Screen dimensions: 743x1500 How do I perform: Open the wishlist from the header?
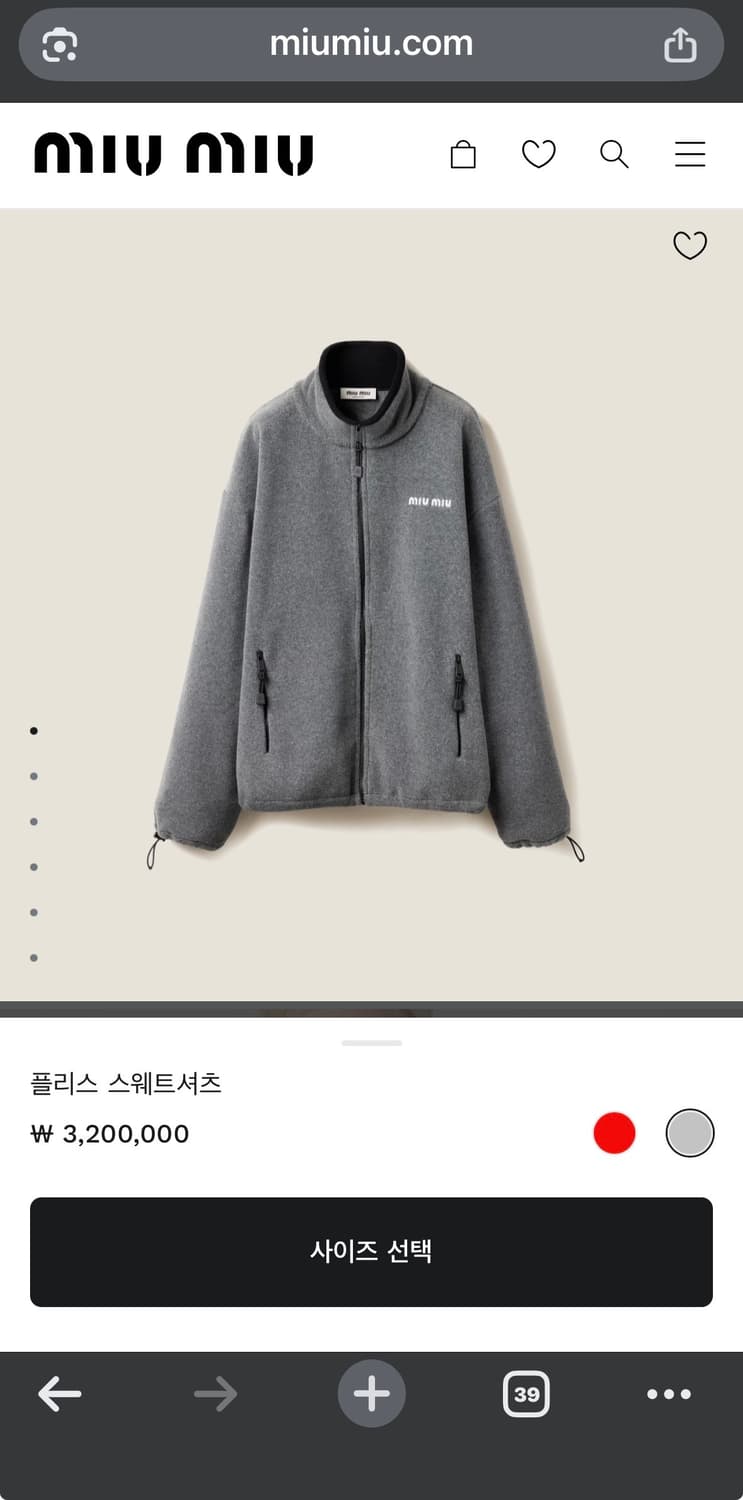point(539,154)
